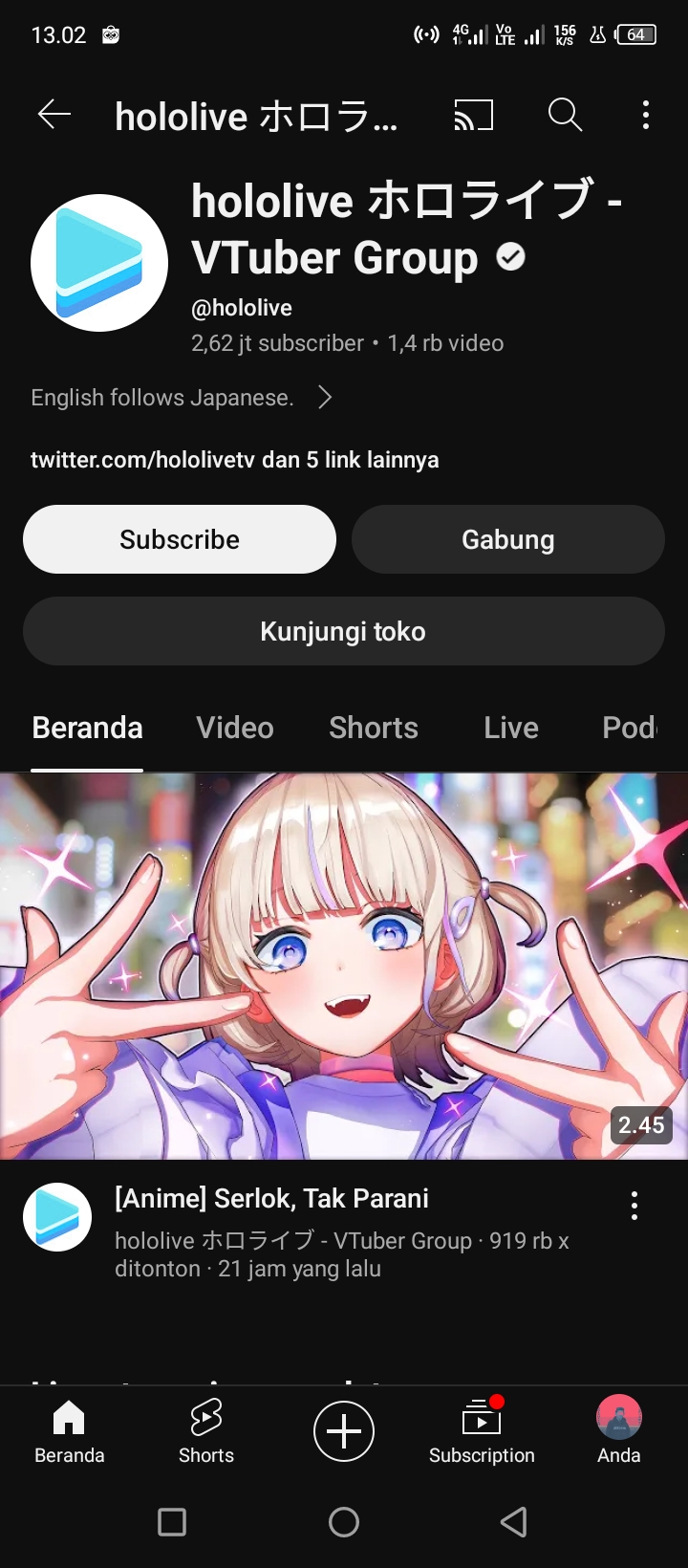The image size is (688, 1568).
Task: Subscribe to the hololive channel
Action: click(180, 539)
